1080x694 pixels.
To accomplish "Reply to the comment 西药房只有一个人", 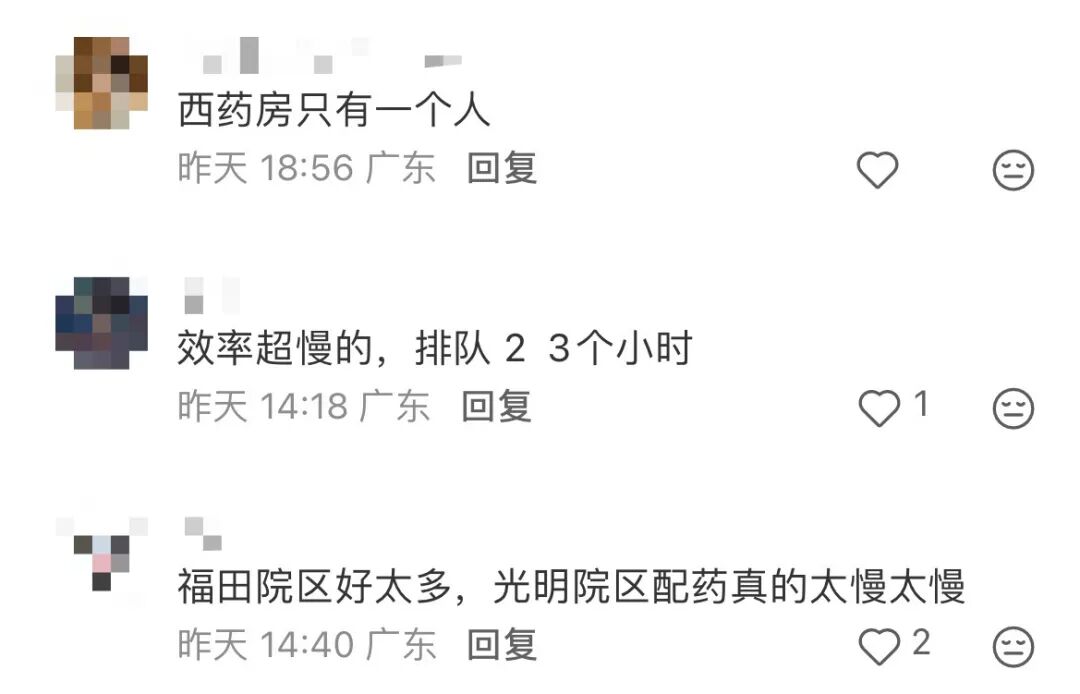I will click(502, 168).
